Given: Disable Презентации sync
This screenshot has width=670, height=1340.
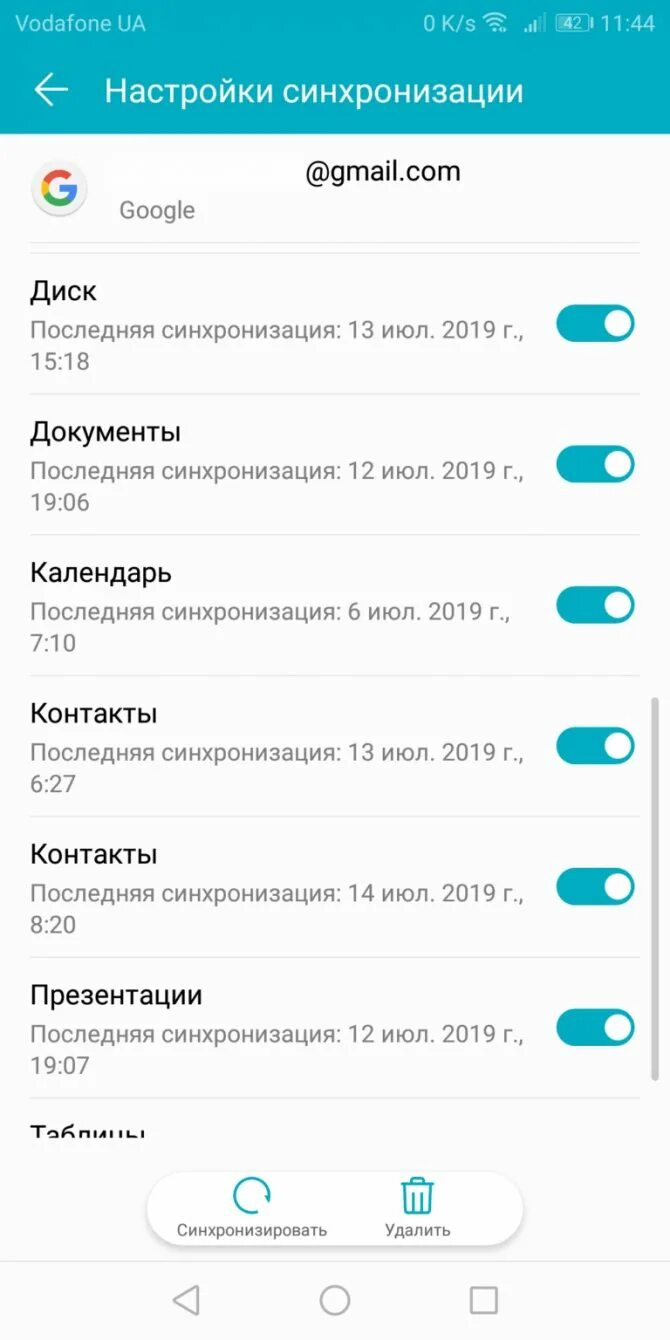Looking at the screenshot, I should 595,1028.
